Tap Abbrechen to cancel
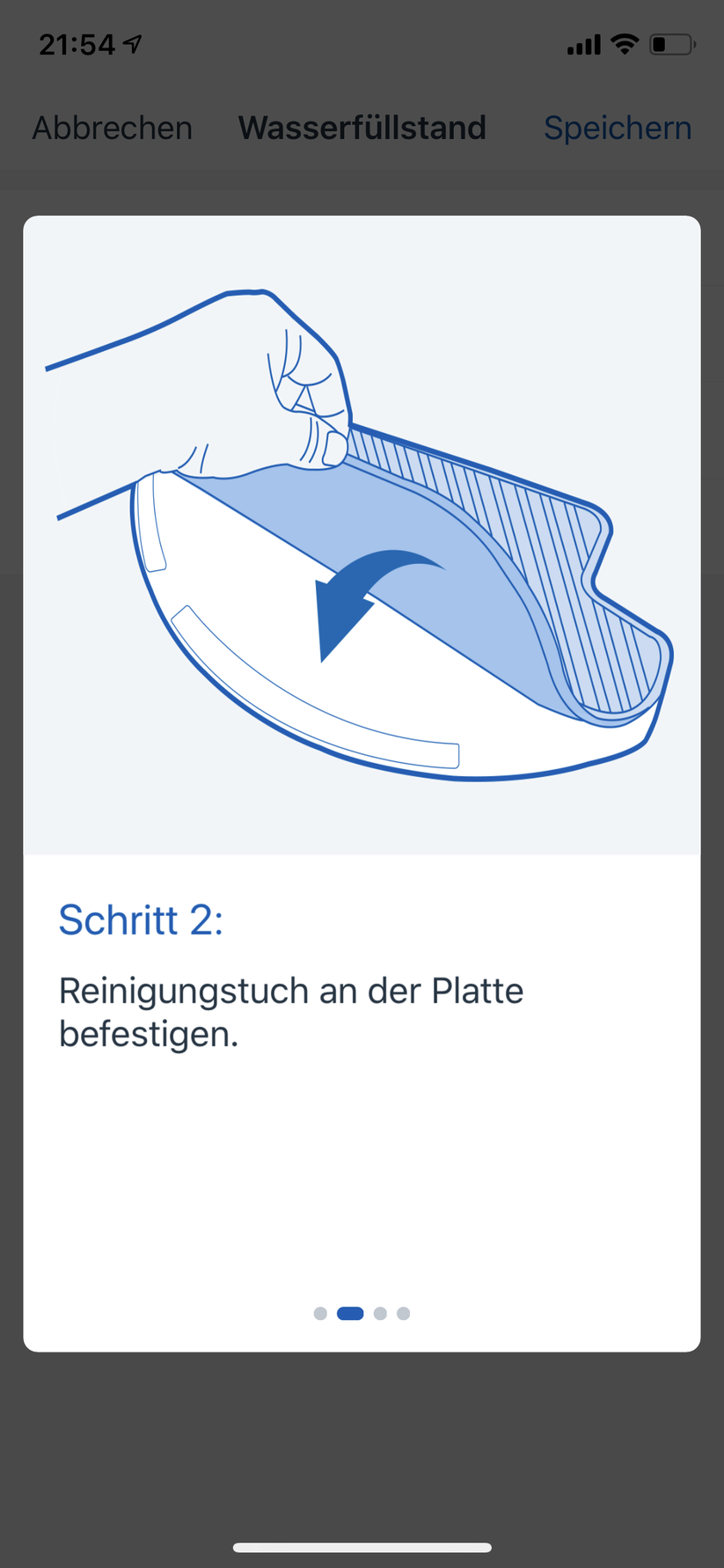Viewport: 724px width, 1568px height. 112,128
